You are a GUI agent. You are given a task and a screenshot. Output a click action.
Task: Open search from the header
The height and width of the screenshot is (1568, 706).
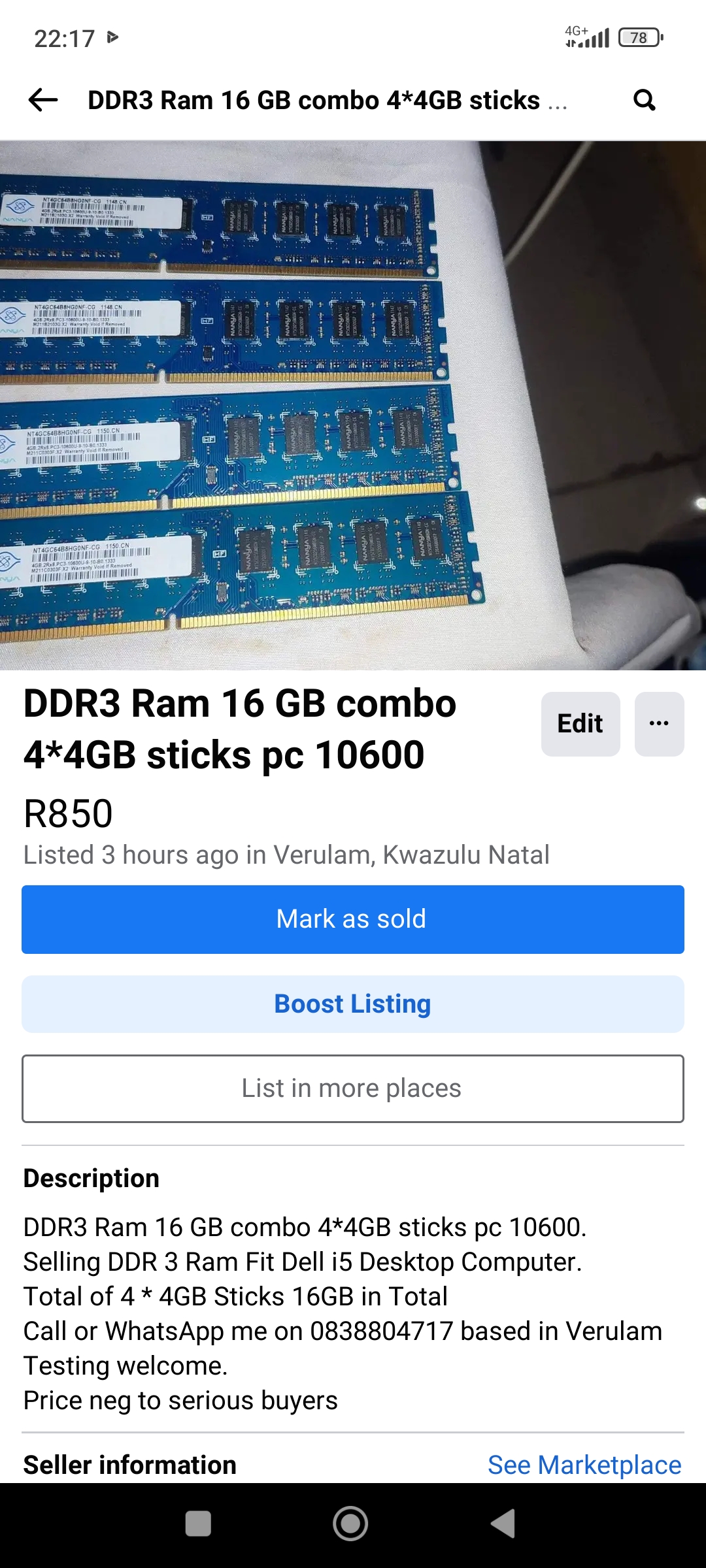[x=644, y=100]
